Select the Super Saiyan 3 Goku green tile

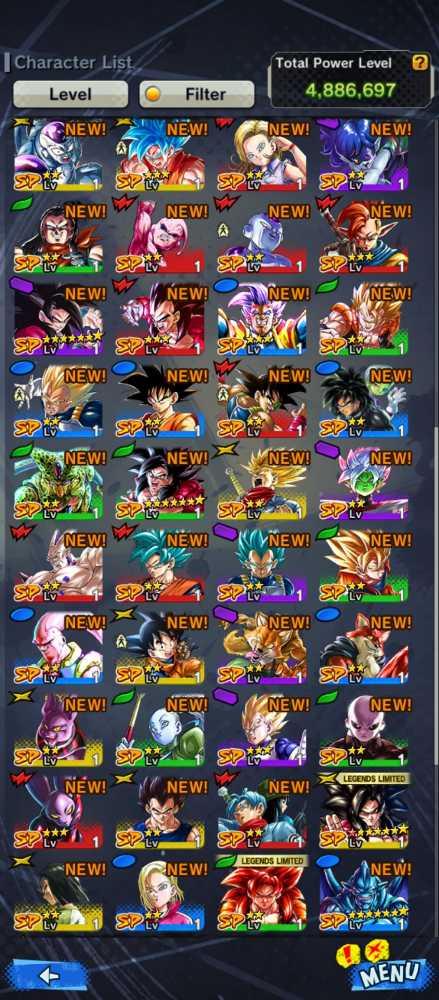(x=364, y=566)
